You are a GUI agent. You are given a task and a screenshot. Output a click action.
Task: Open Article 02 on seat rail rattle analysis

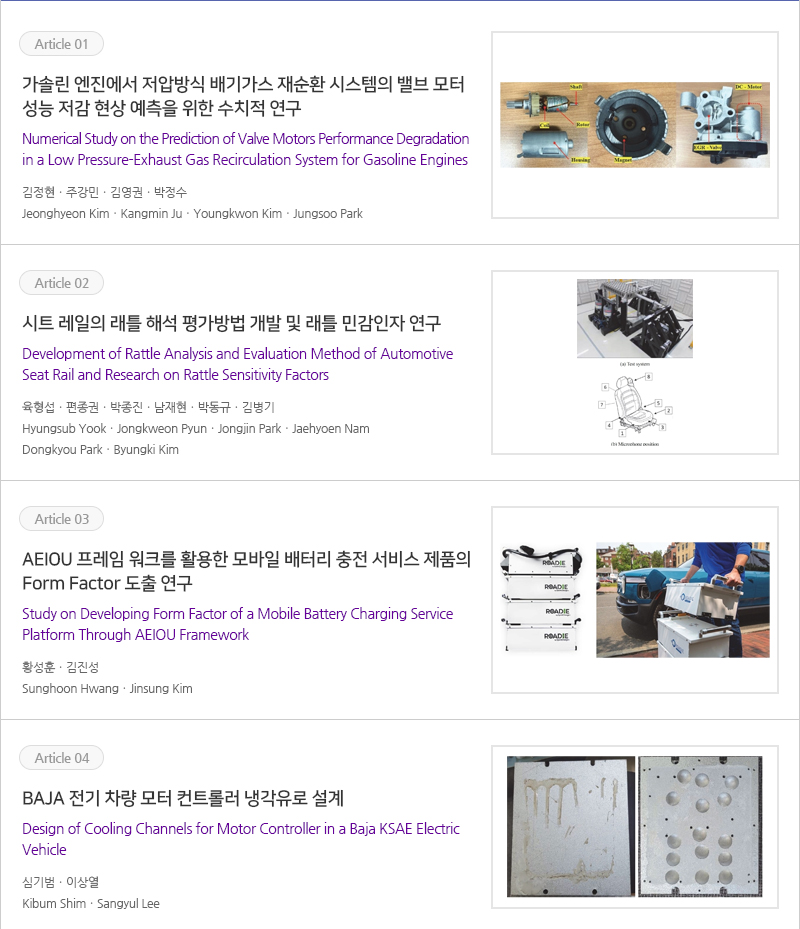[x=231, y=322]
